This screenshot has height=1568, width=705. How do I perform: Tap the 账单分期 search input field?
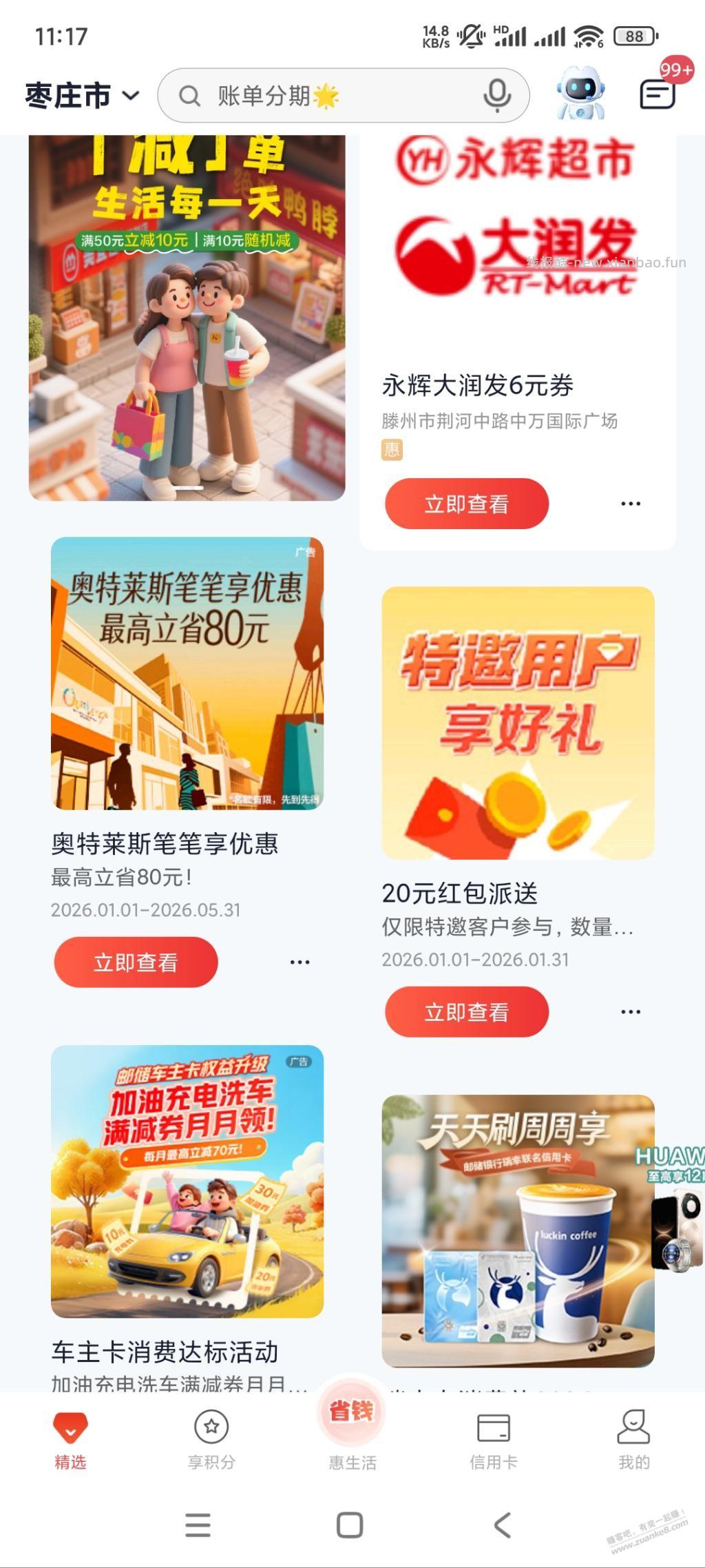(x=310, y=97)
